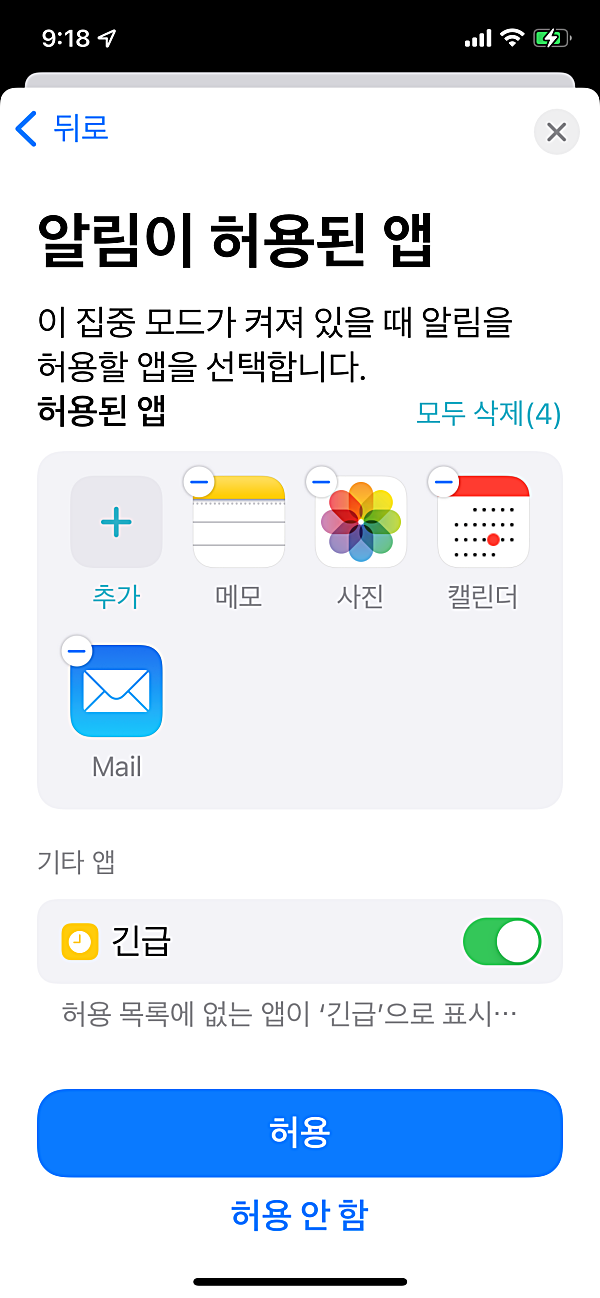The image size is (600, 1298).
Task: Choose 허용 안 함 to decline
Action: (300, 1215)
